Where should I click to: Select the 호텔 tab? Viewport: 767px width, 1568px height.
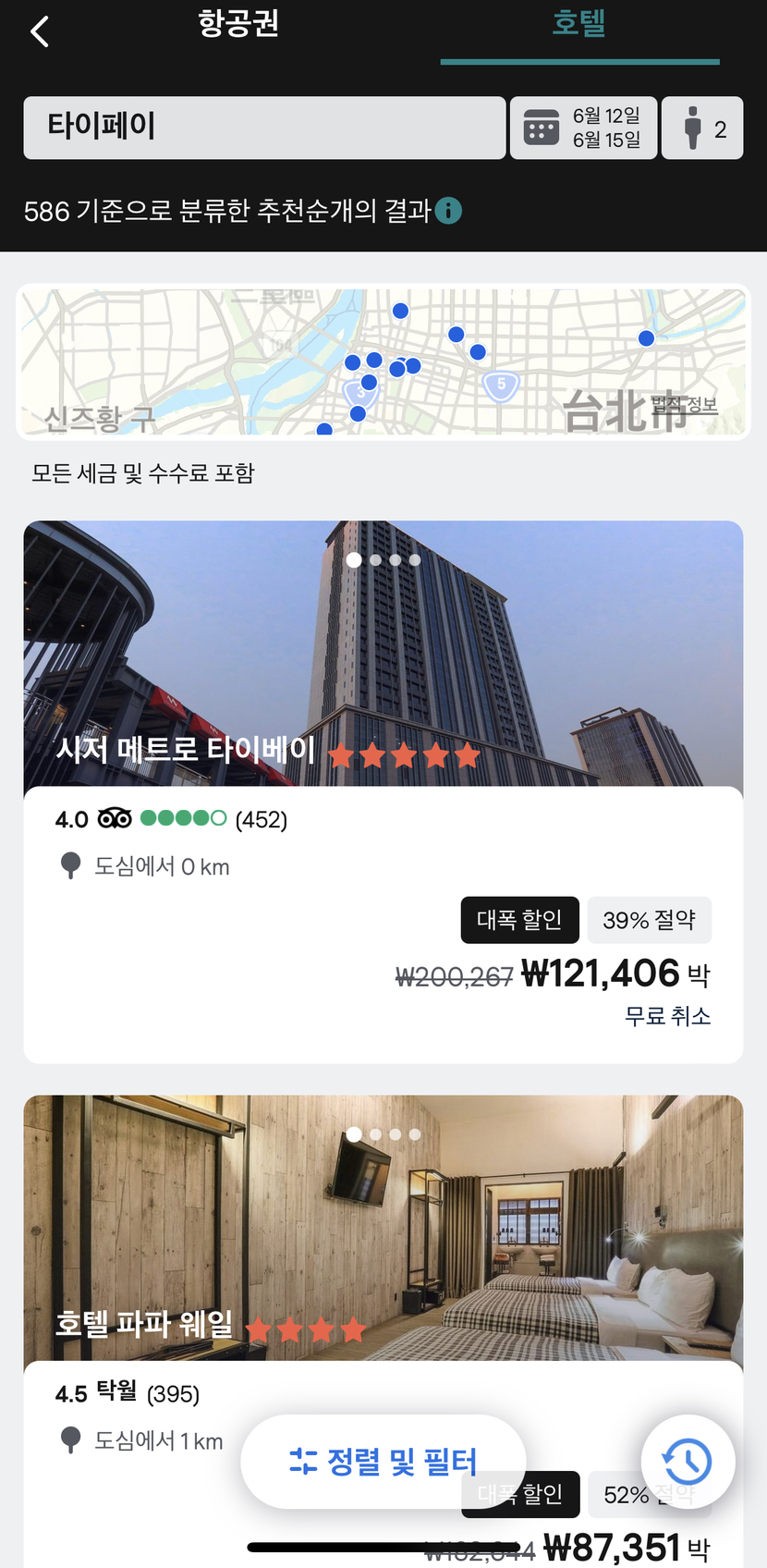(x=578, y=24)
